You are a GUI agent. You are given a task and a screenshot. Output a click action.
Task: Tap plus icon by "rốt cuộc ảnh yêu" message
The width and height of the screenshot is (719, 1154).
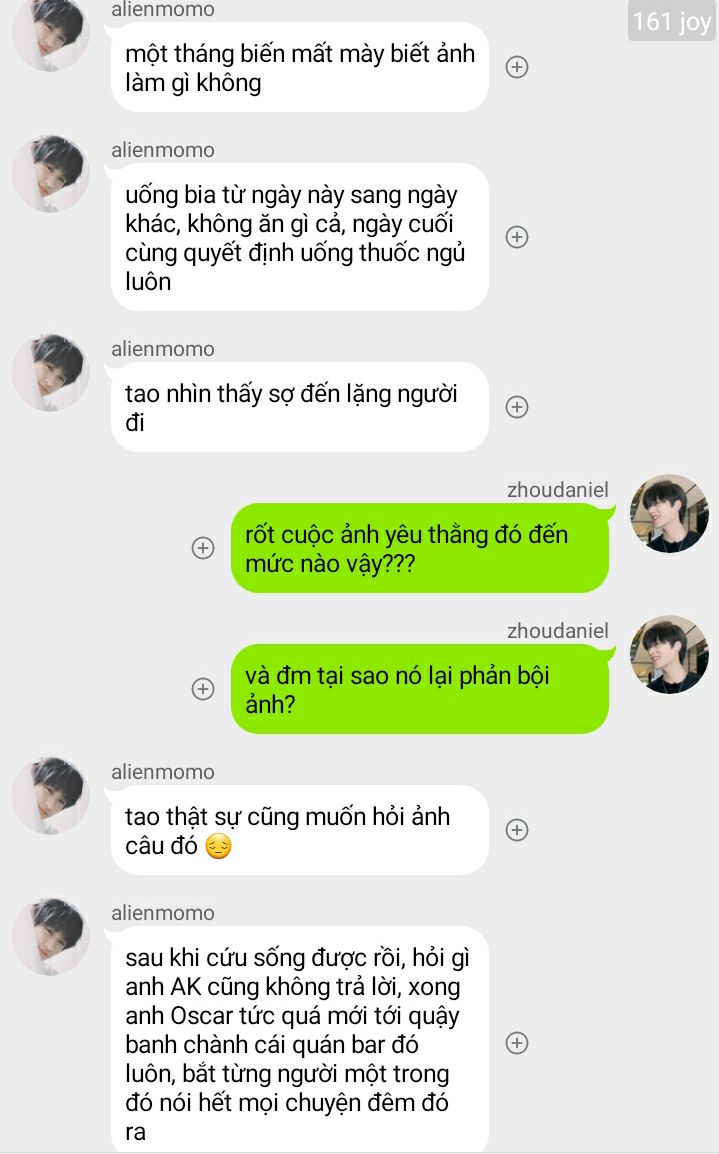click(203, 548)
